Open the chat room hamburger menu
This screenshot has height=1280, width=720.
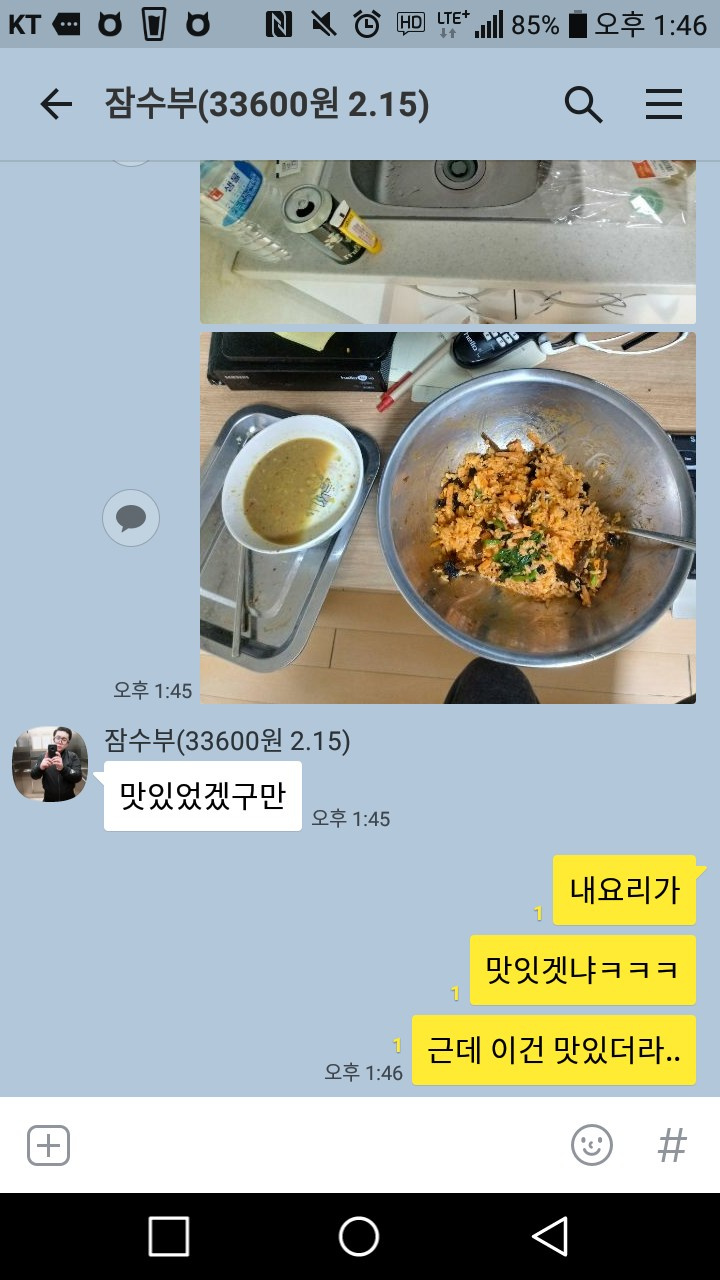click(663, 104)
